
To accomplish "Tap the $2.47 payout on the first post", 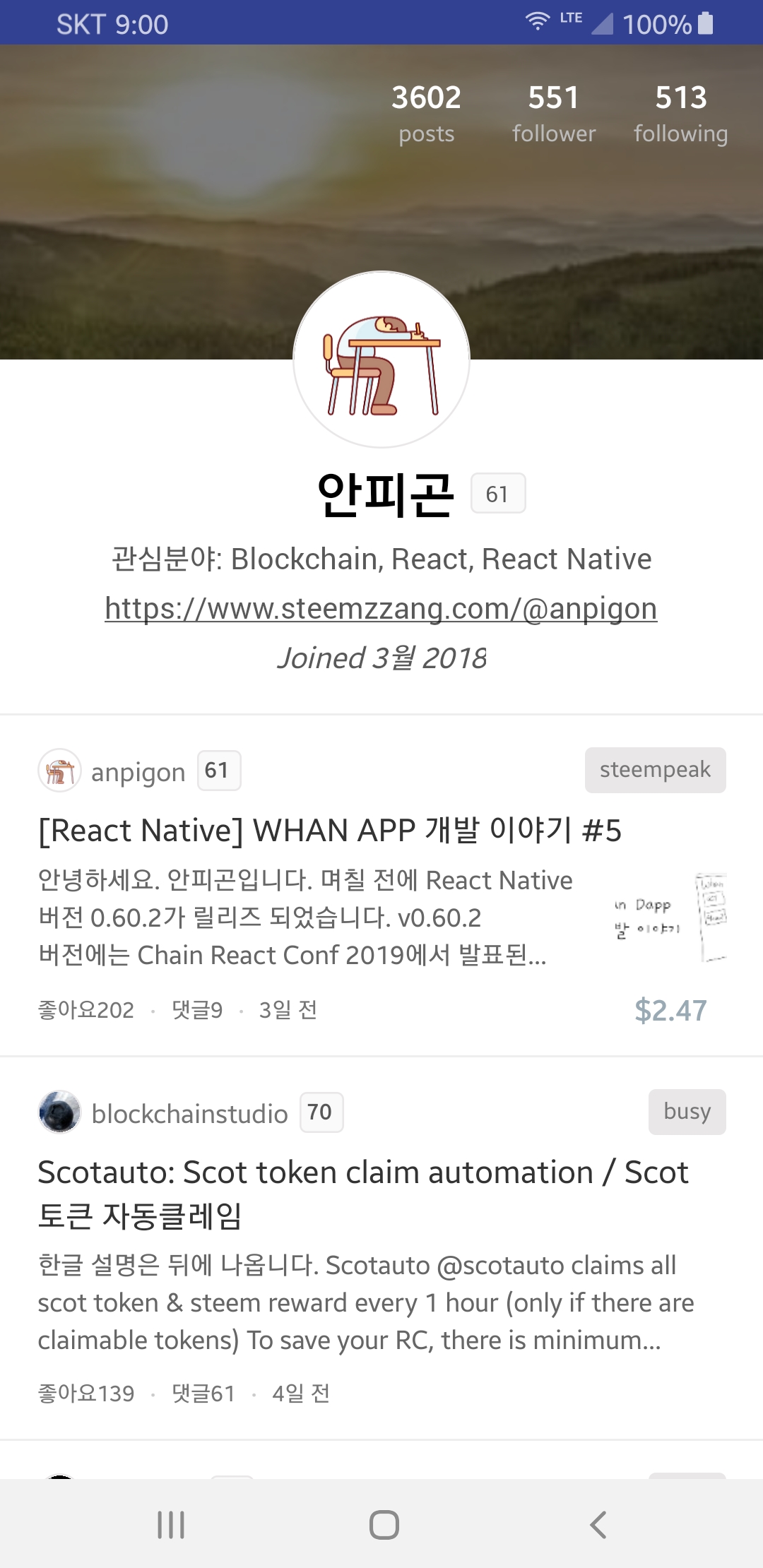I will coord(670,1010).
